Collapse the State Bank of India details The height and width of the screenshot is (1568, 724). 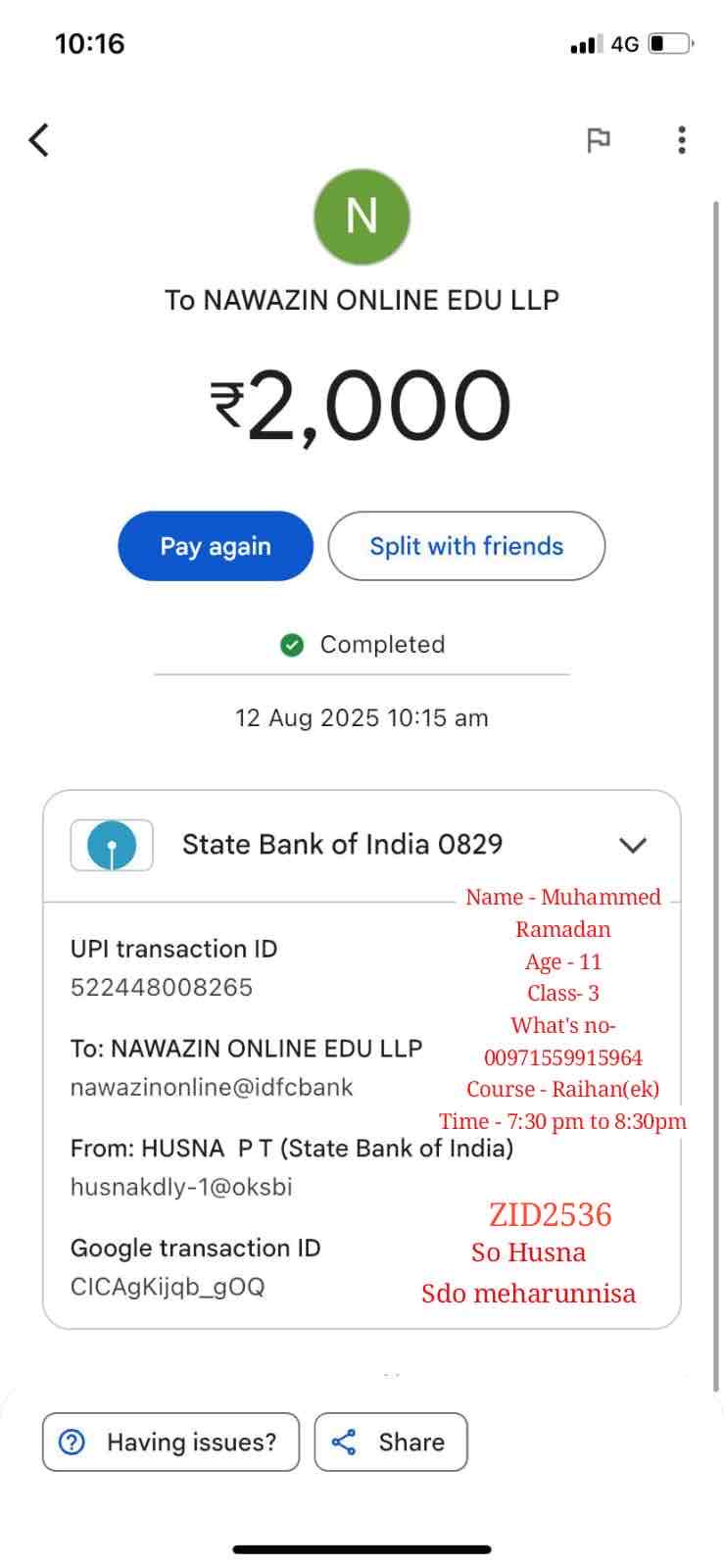(633, 845)
